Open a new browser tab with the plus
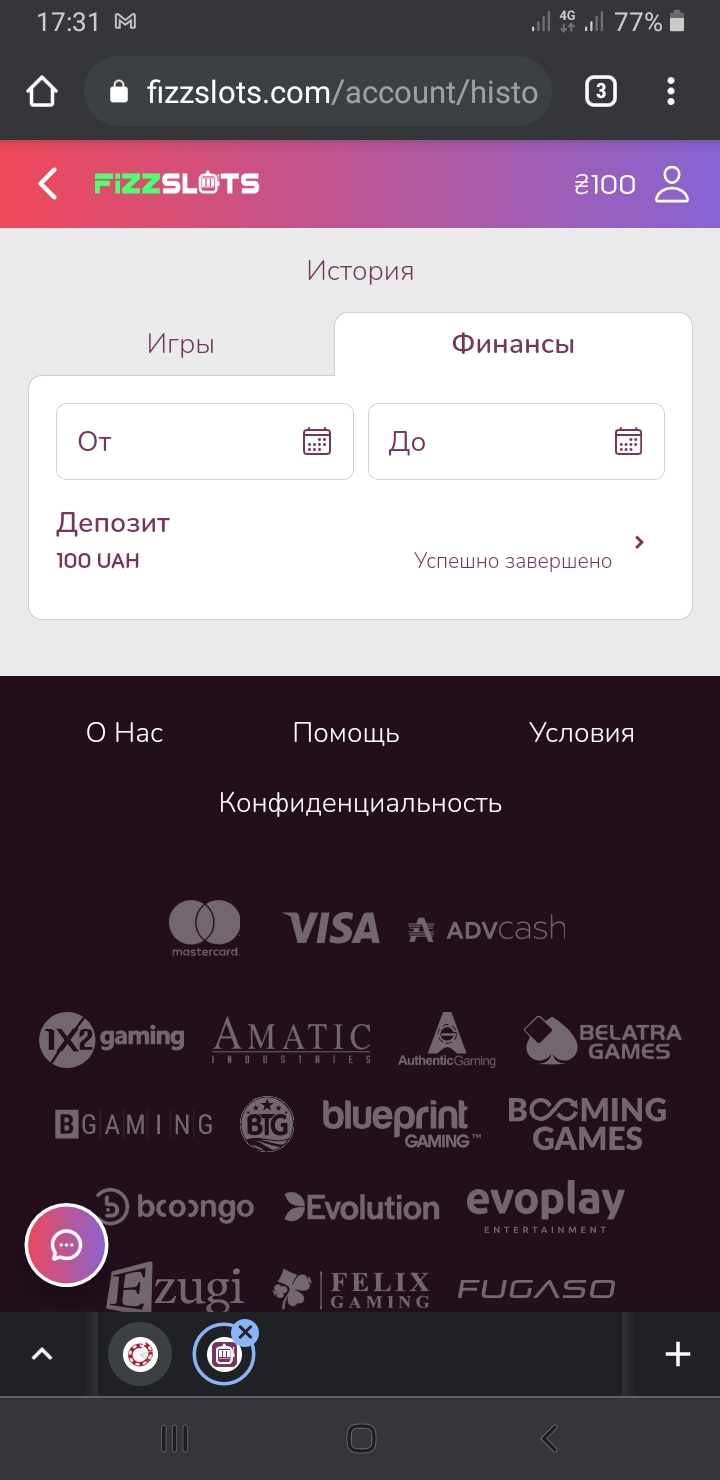Image resolution: width=720 pixels, height=1480 pixels. [679, 1353]
